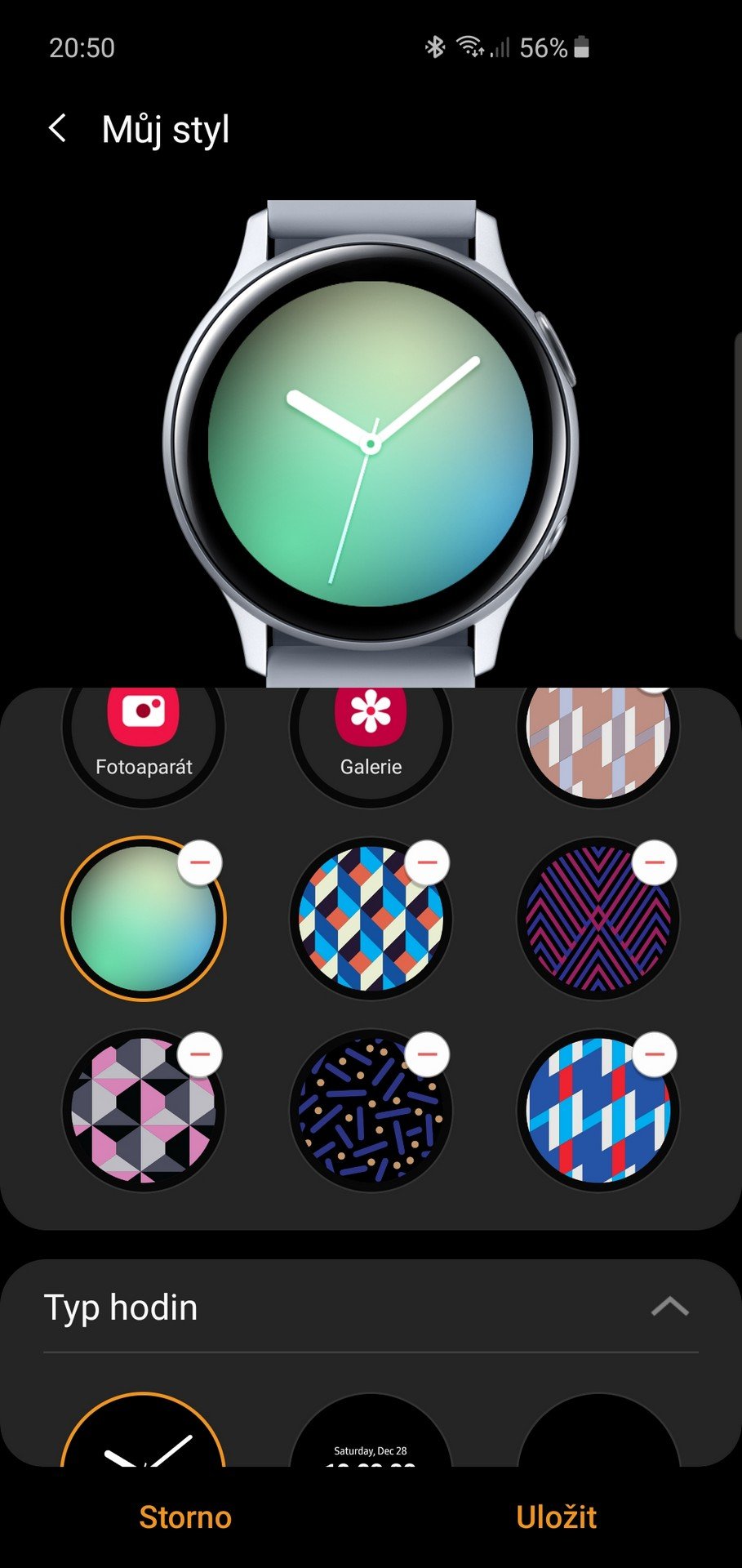This screenshot has height=1568, width=742.
Task: Choose the dark confetti dots background
Action: click(371, 1111)
